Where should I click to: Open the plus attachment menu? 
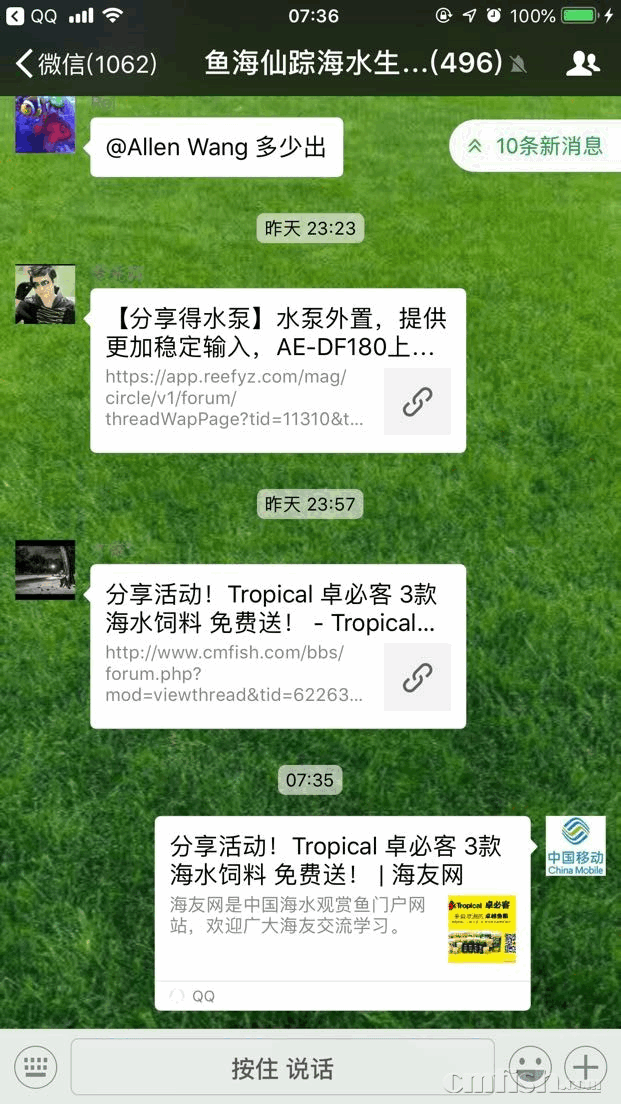[586, 1066]
